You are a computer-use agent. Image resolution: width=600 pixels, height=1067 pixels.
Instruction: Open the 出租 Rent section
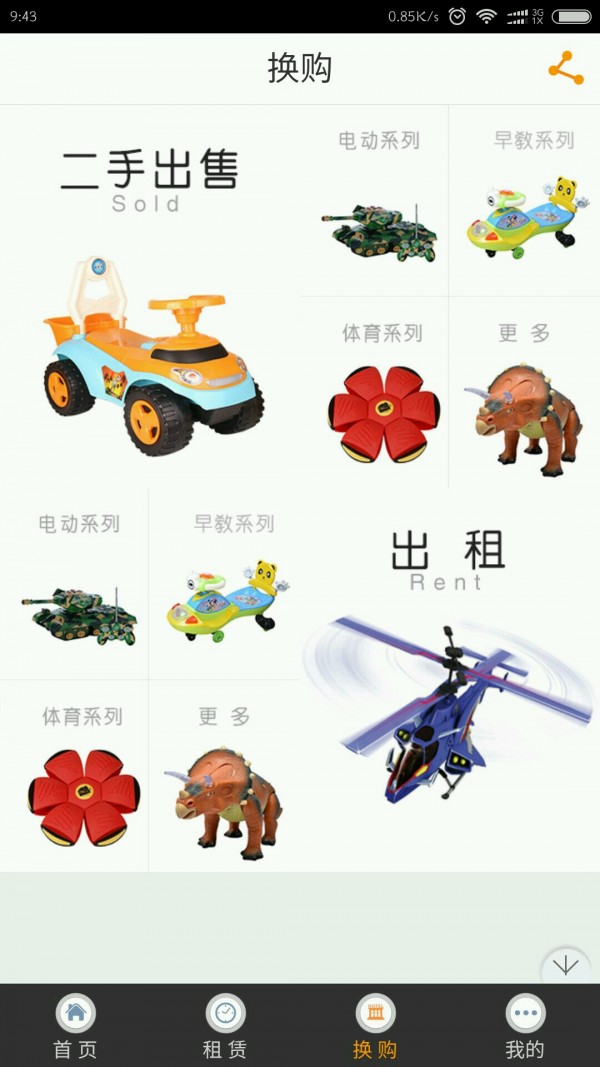pos(448,680)
